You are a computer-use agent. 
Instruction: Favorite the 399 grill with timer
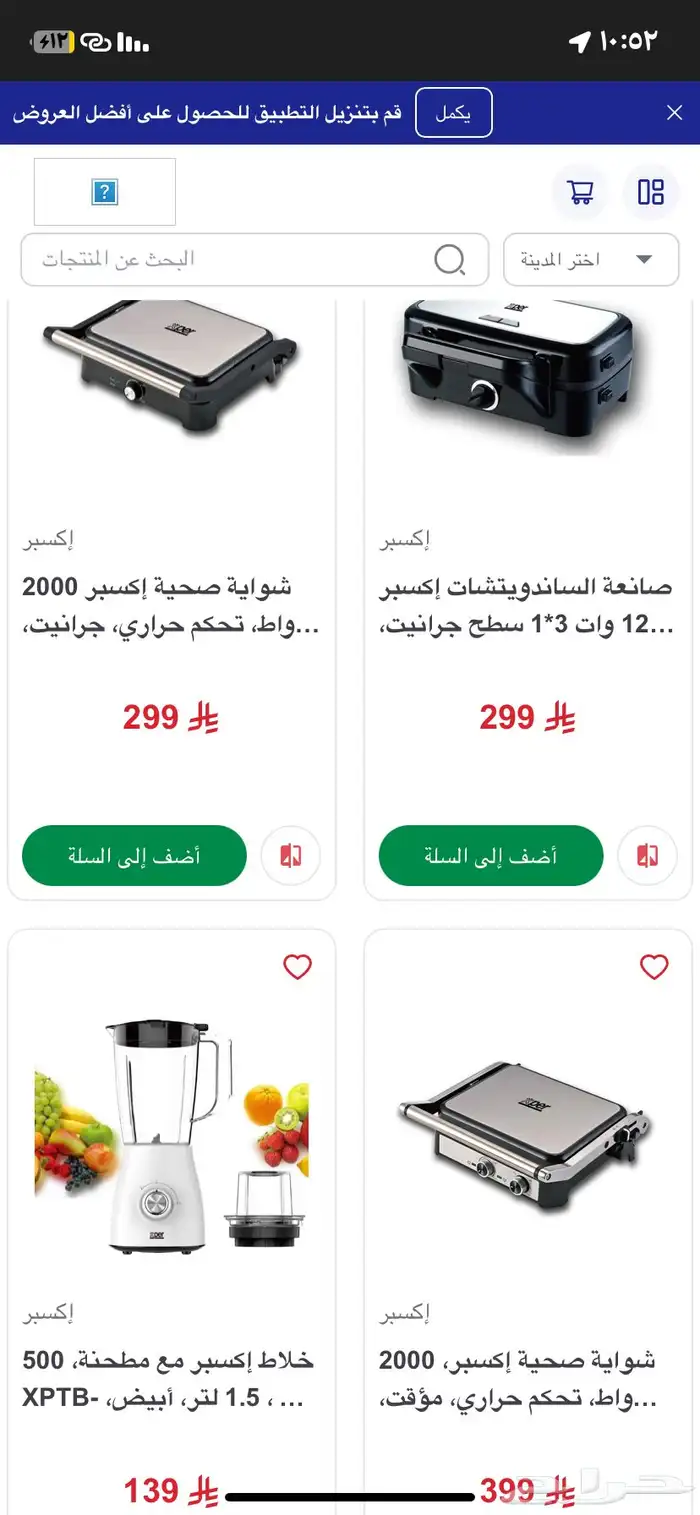pyautogui.click(x=653, y=967)
